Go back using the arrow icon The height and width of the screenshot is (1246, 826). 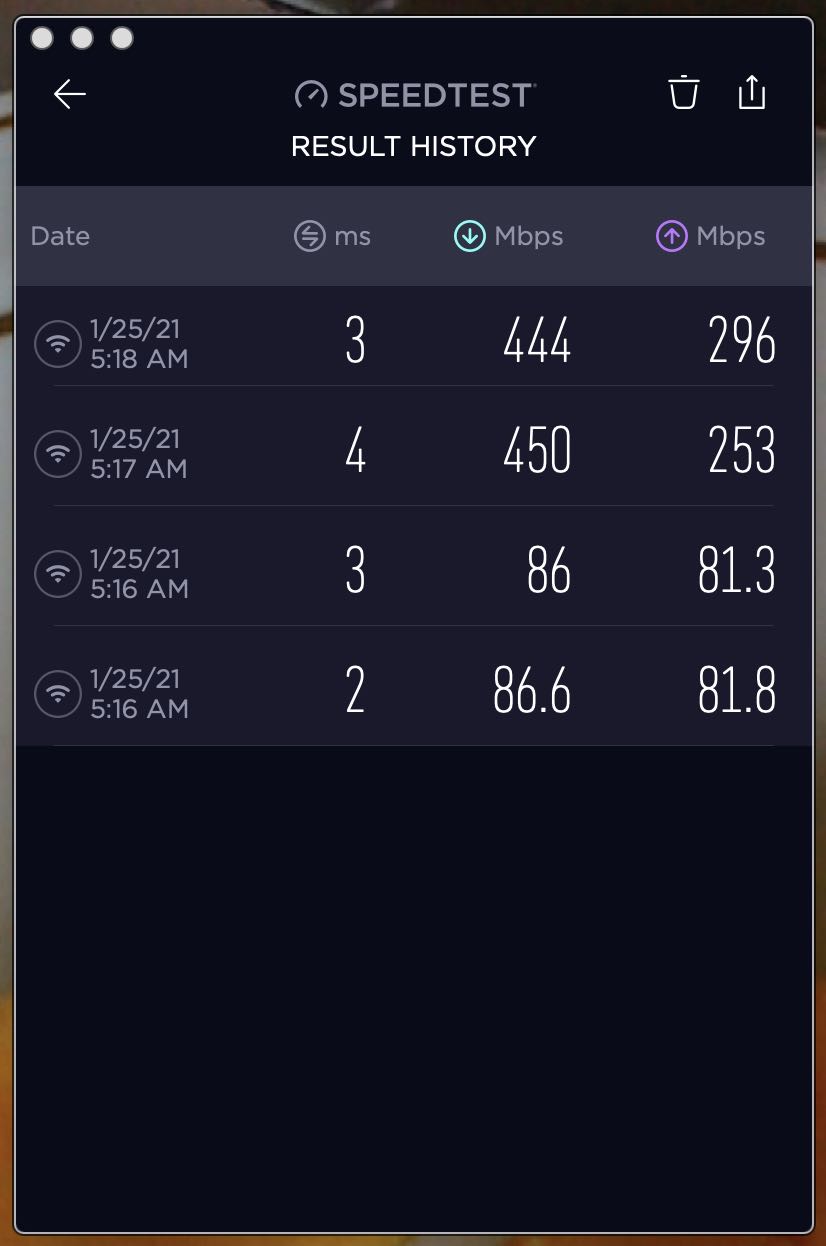(70, 95)
